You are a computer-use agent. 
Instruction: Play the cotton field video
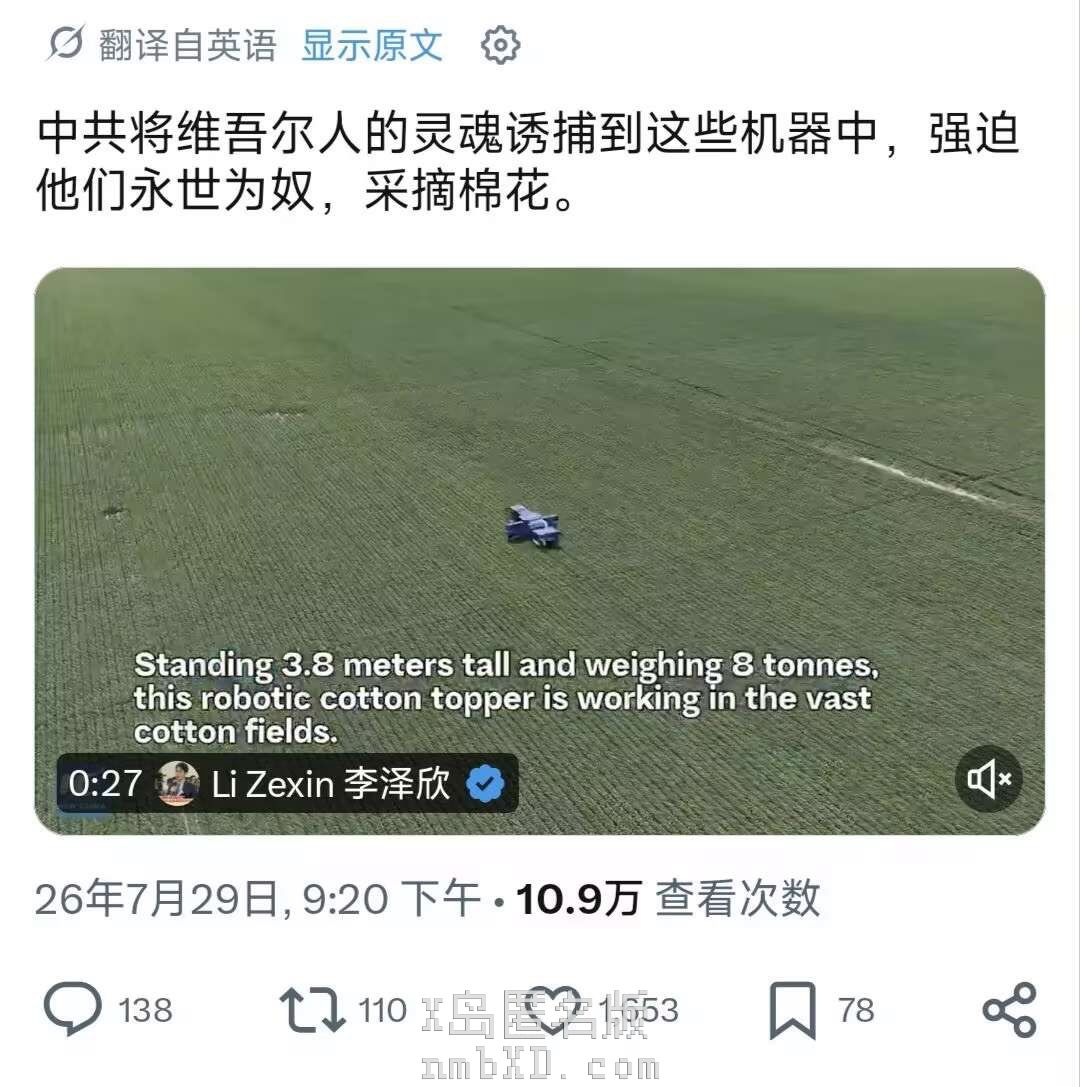[539, 550]
